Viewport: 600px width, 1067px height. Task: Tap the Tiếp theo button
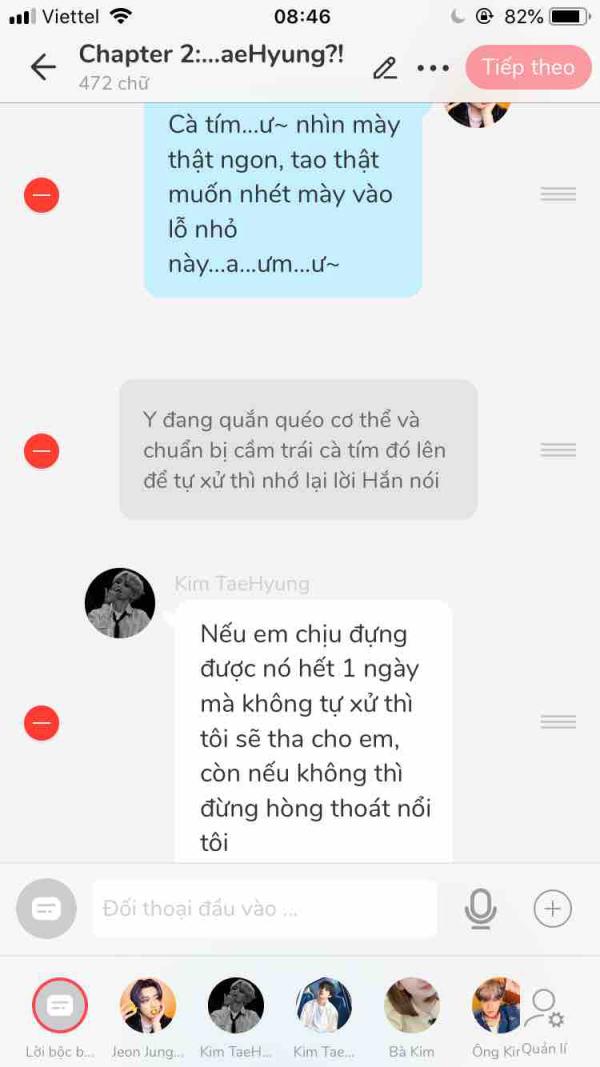tap(527, 67)
